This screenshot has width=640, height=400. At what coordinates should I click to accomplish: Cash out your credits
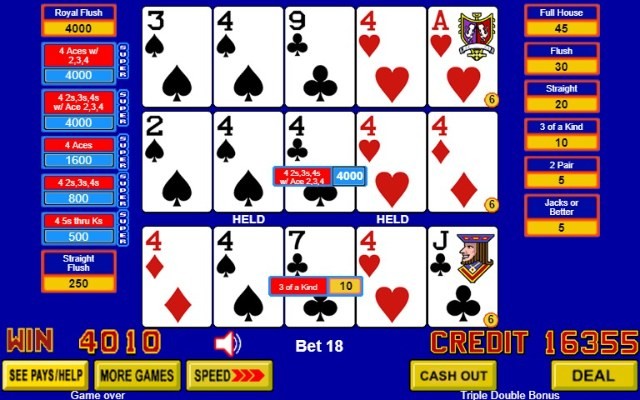(452, 375)
